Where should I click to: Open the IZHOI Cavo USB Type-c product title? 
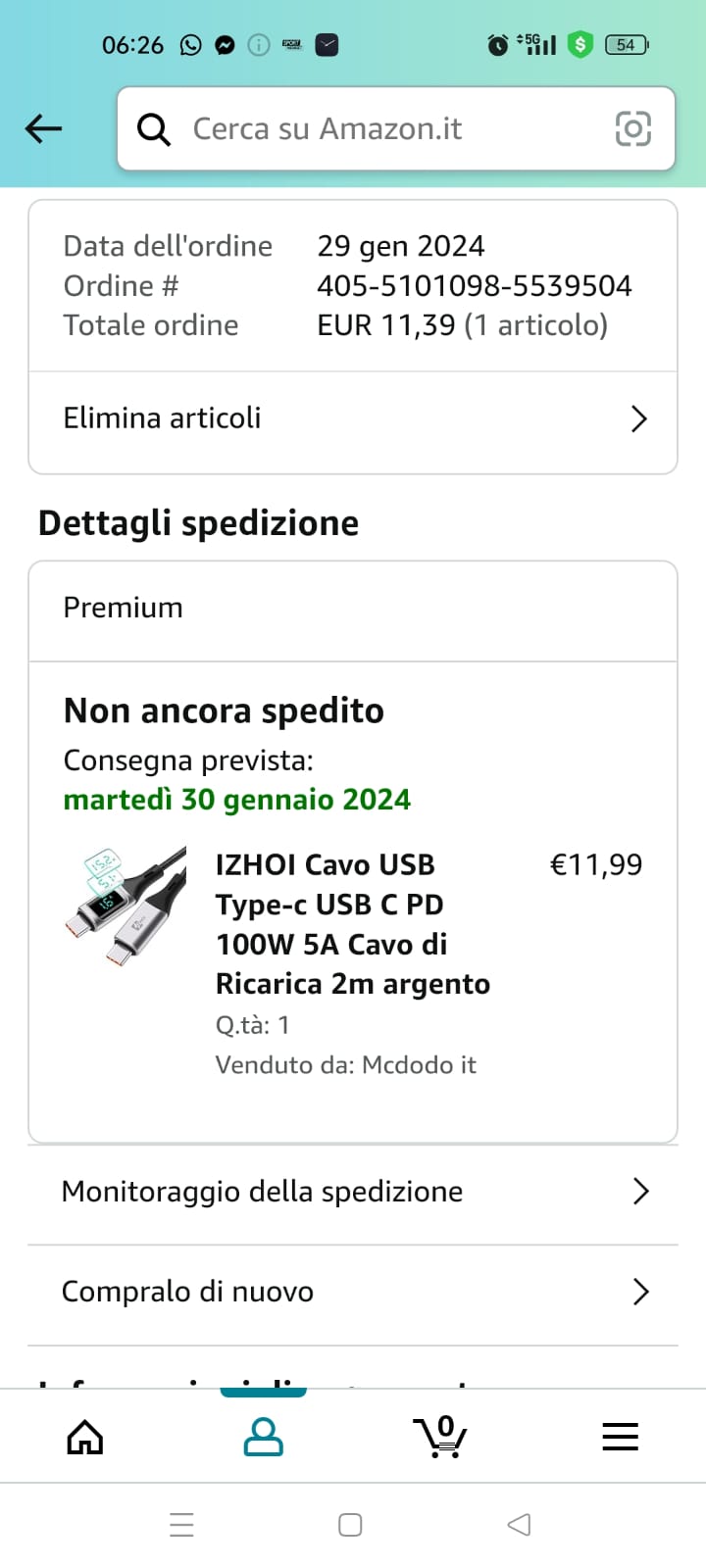352,923
